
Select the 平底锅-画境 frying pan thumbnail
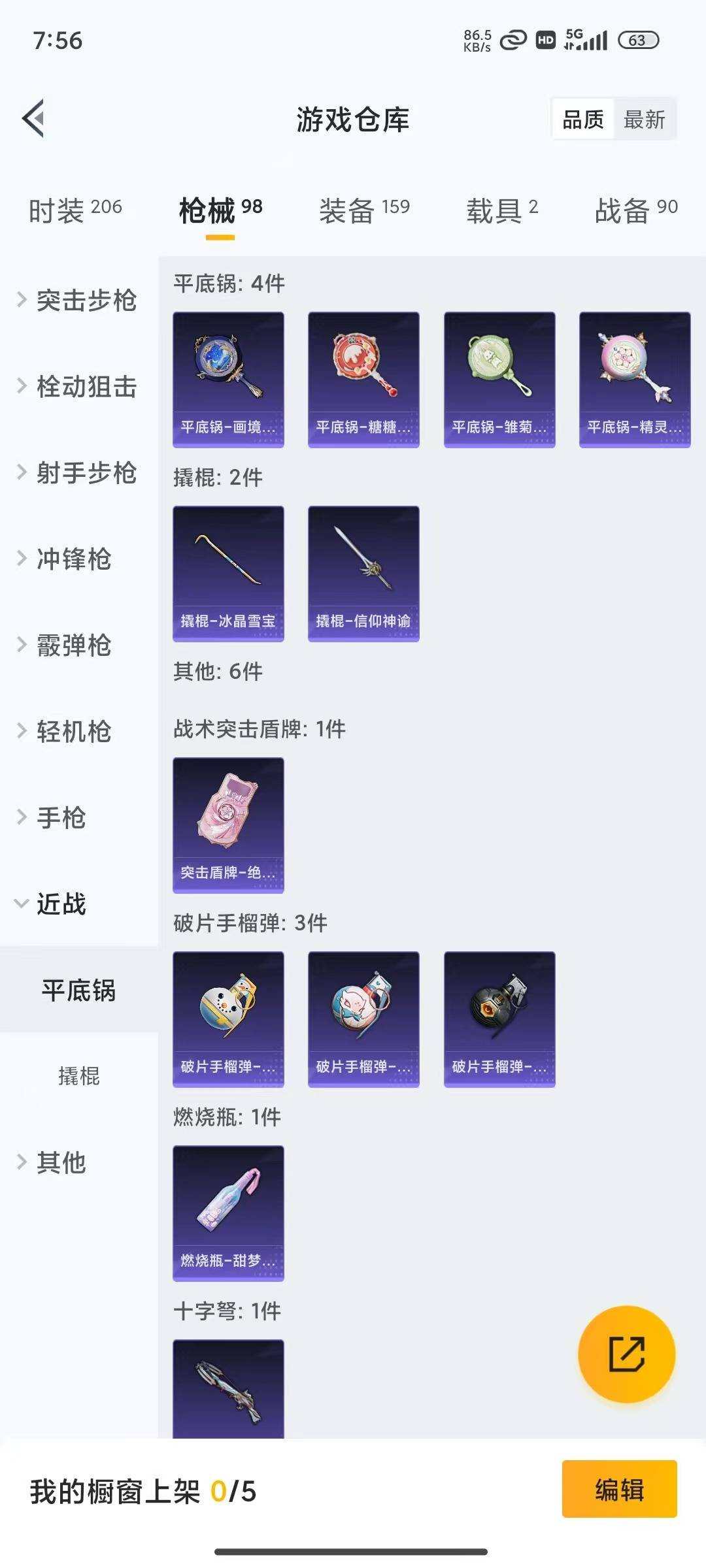pos(228,379)
